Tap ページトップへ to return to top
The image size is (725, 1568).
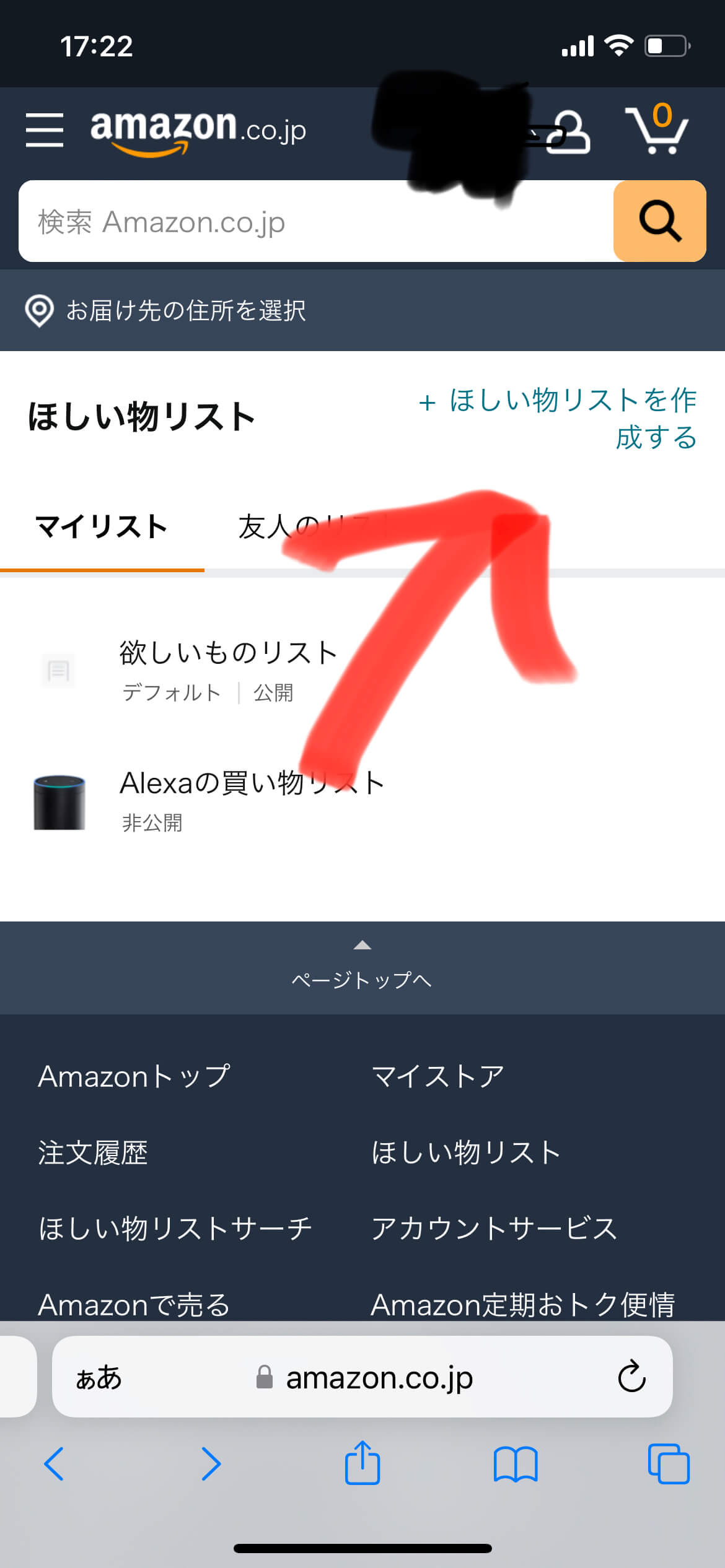coord(362,980)
